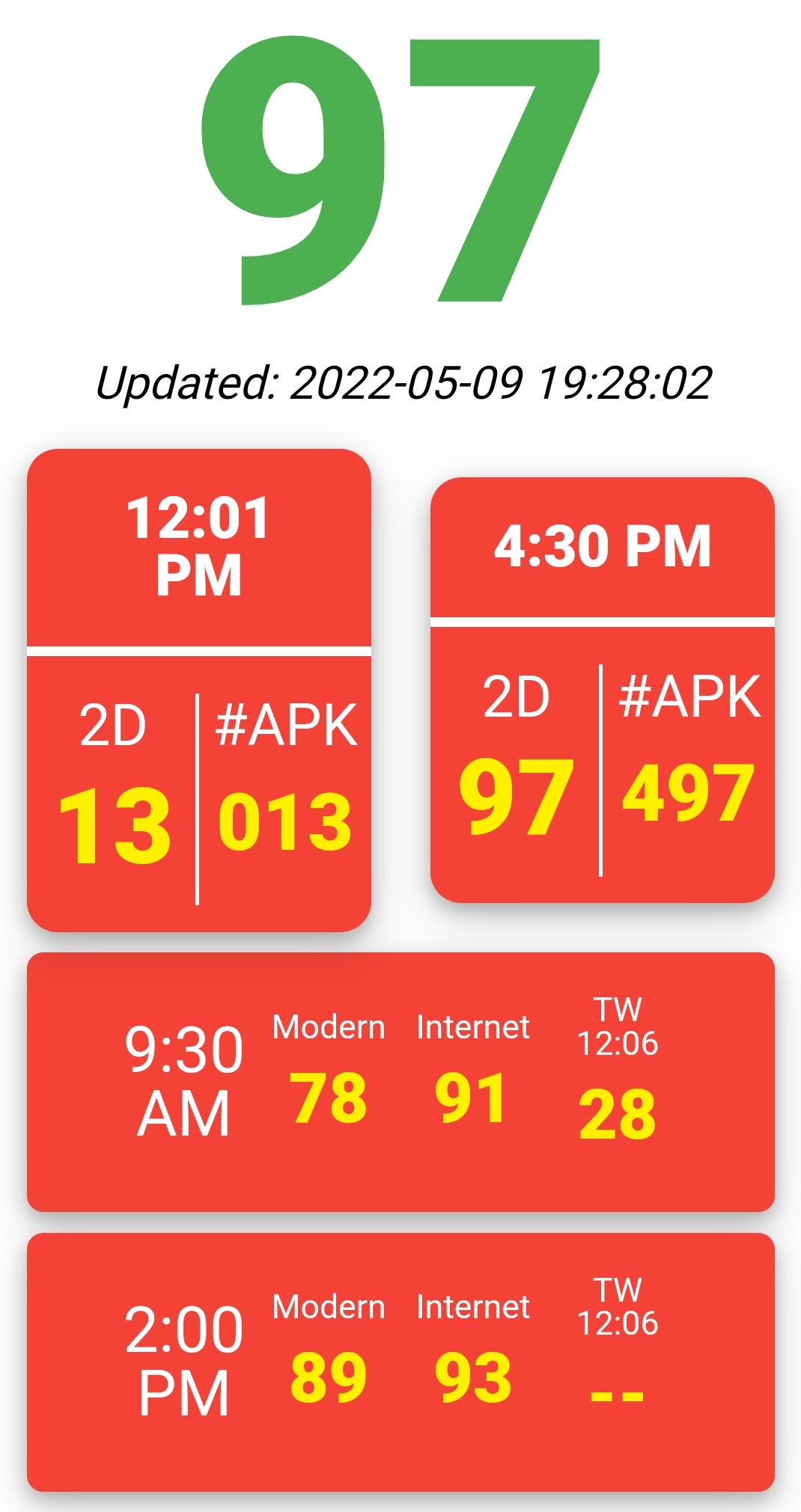Viewport: 801px width, 1512px height.
Task: Open the 4:30 PM result card
Action: coord(603,690)
